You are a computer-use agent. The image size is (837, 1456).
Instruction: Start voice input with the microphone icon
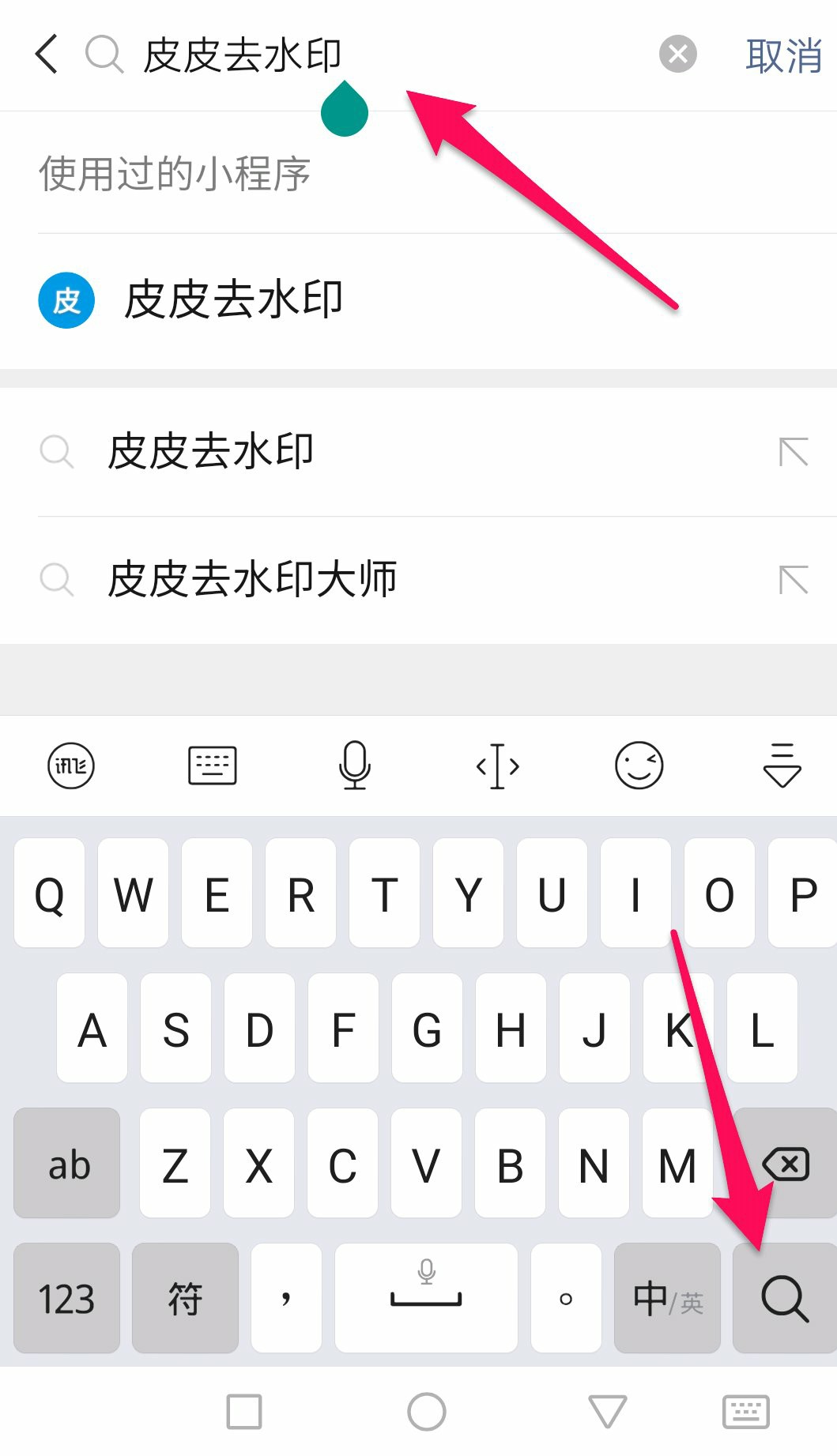point(355,765)
